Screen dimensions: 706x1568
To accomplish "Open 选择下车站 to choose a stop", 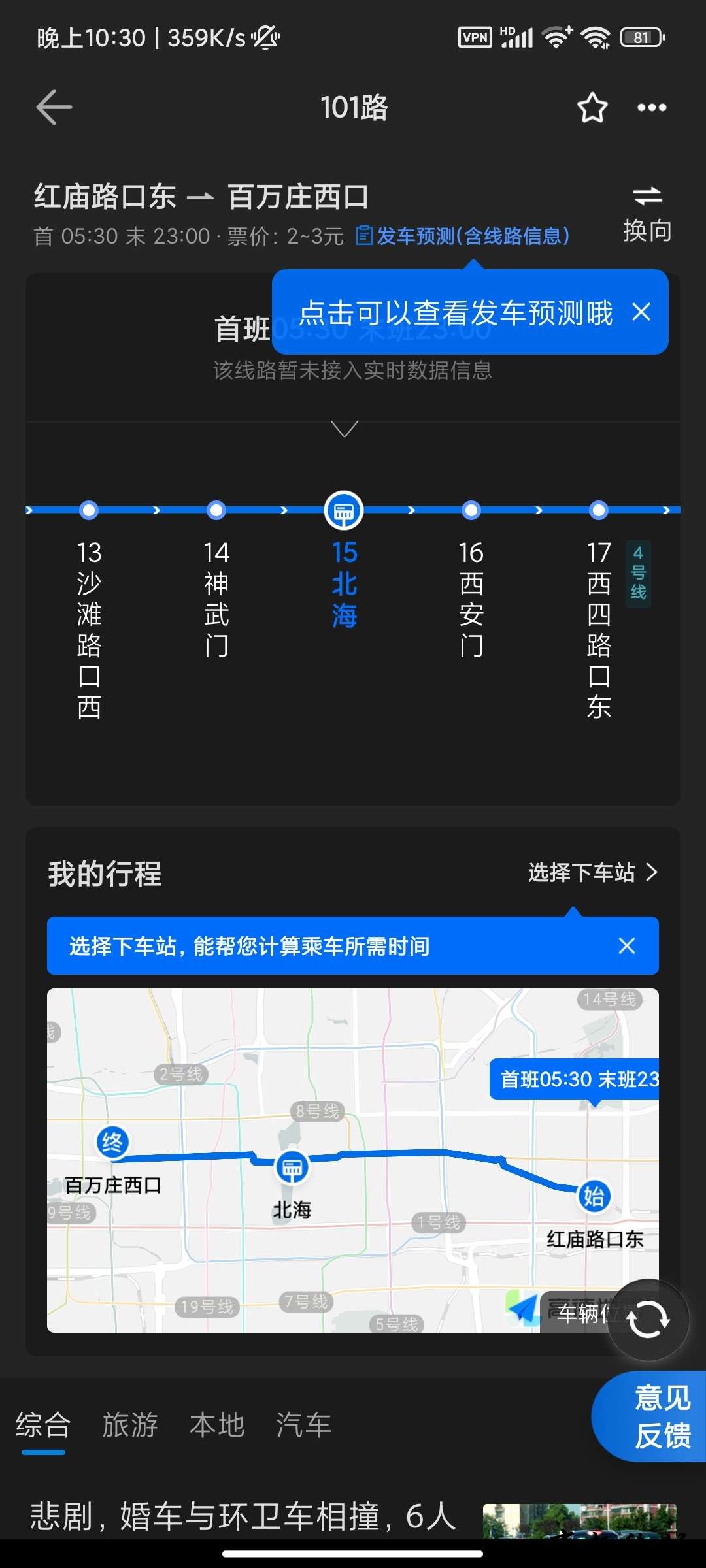I will click(592, 872).
